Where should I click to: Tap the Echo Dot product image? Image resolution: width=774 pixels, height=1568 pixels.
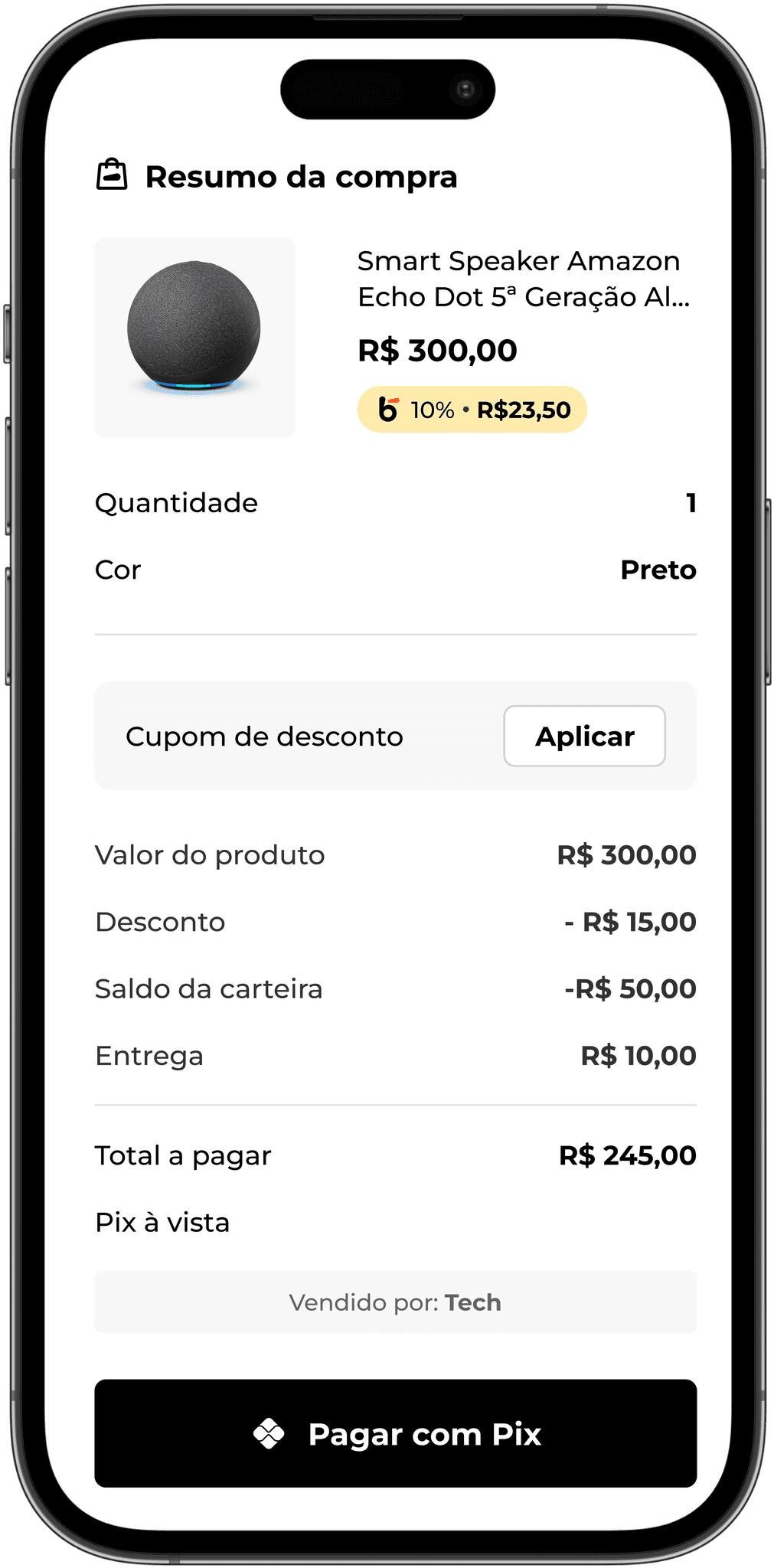click(x=194, y=335)
